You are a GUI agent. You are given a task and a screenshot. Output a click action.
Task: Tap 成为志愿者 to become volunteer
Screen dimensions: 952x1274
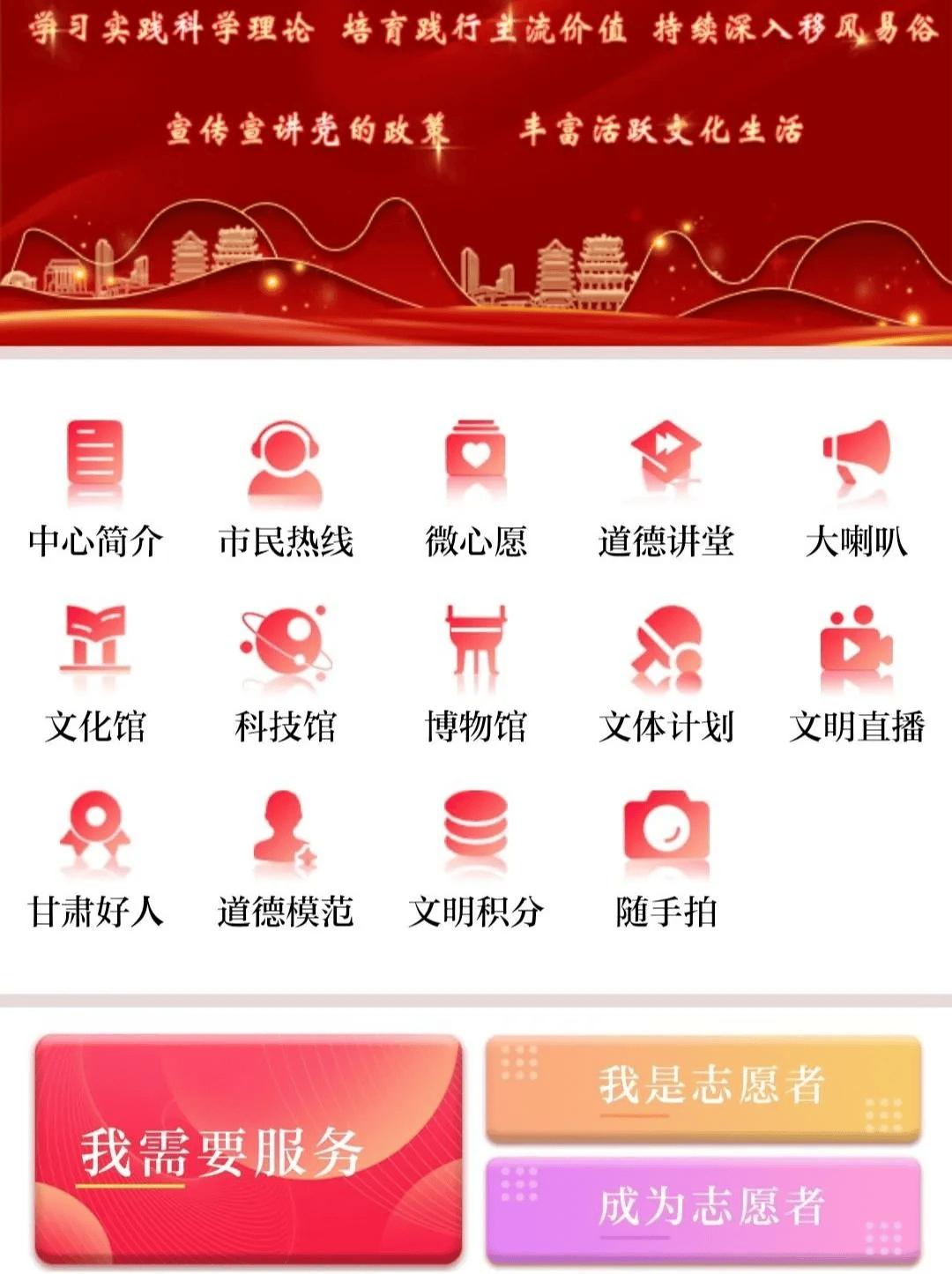point(703,1208)
